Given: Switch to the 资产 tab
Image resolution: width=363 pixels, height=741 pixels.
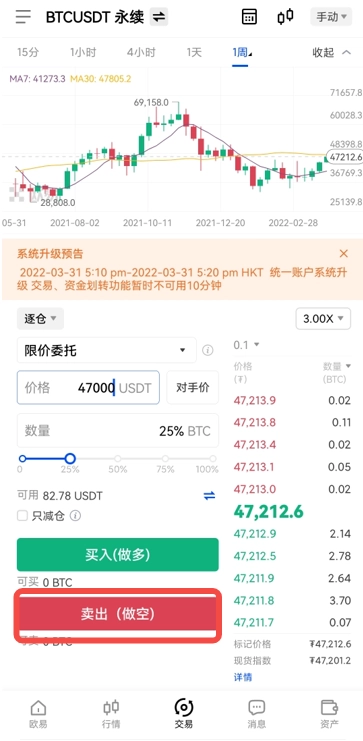Looking at the screenshot, I should [329, 714].
